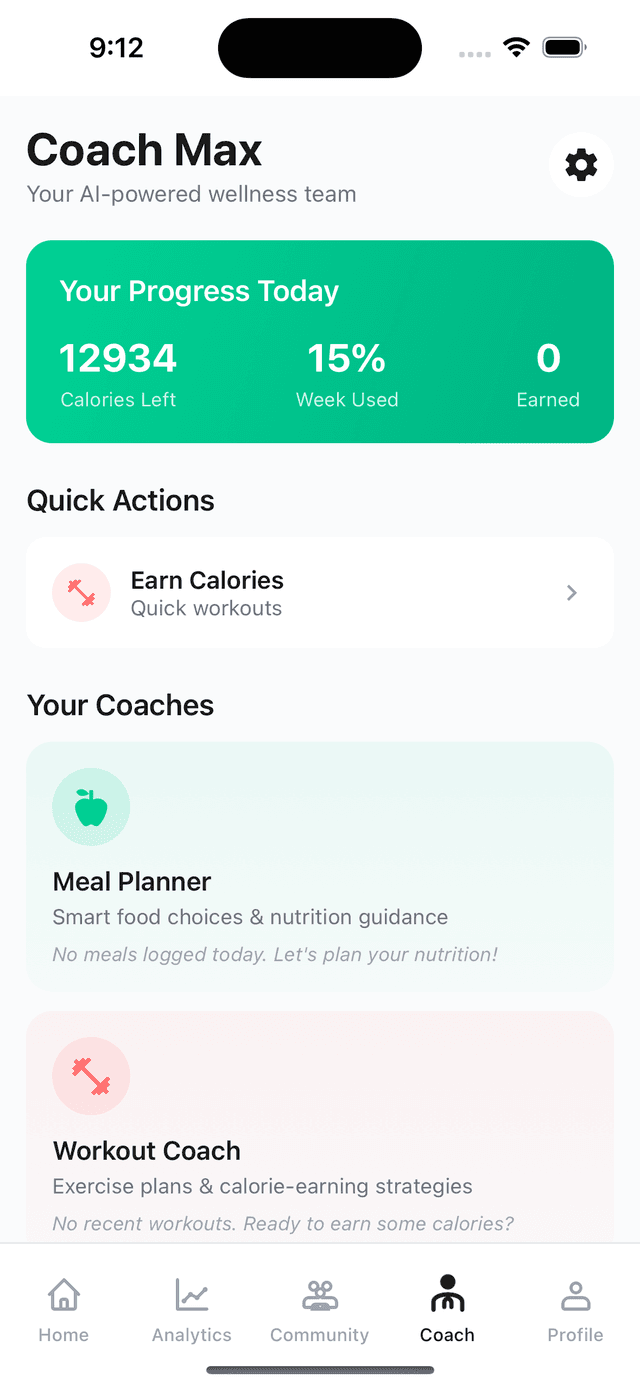Screen dimensions: 640x1387
Task: Open the settings gear icon
Action: [x=581, y=165]
